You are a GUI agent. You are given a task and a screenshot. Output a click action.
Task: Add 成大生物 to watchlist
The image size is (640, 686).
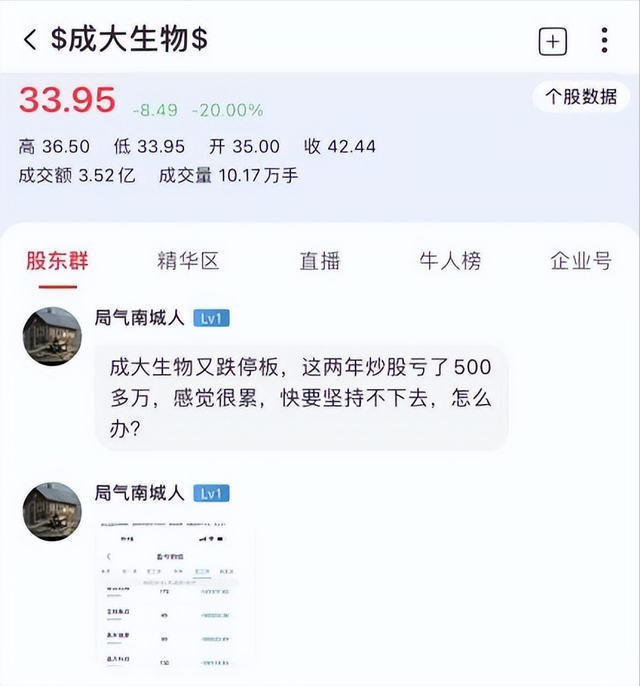pyautogui.click(x=553, y=41)
